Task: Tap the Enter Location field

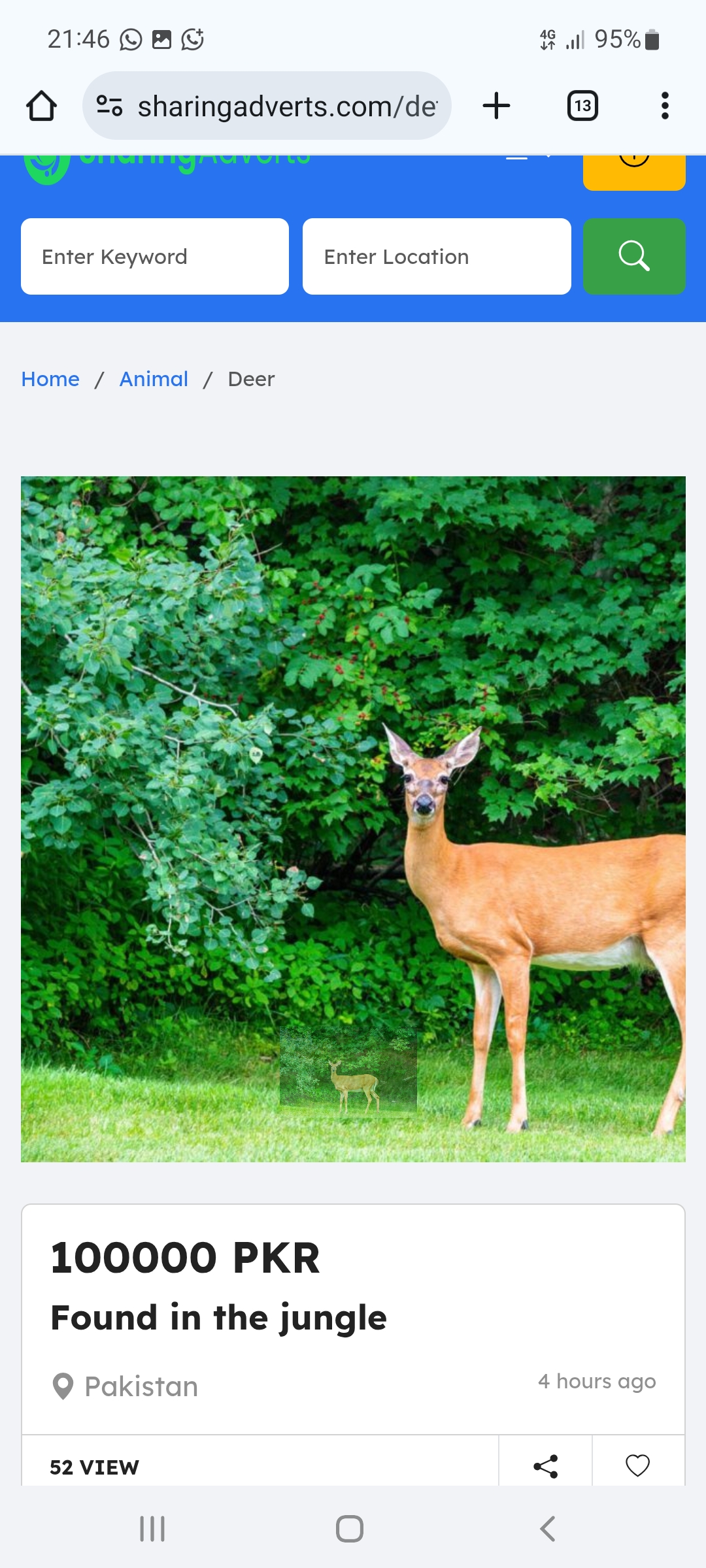Action: 437,257
